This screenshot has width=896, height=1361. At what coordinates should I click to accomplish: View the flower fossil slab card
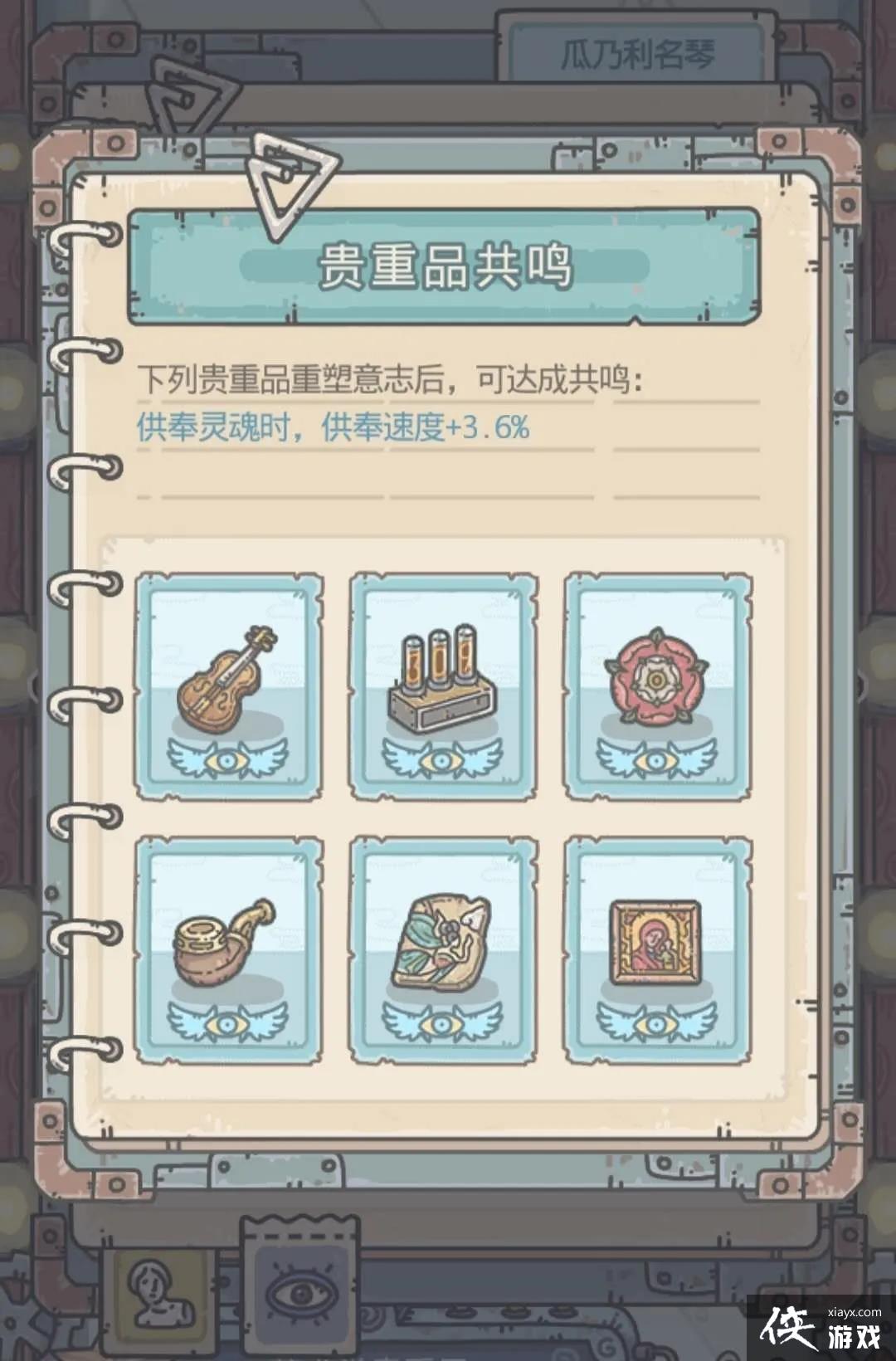444,950
